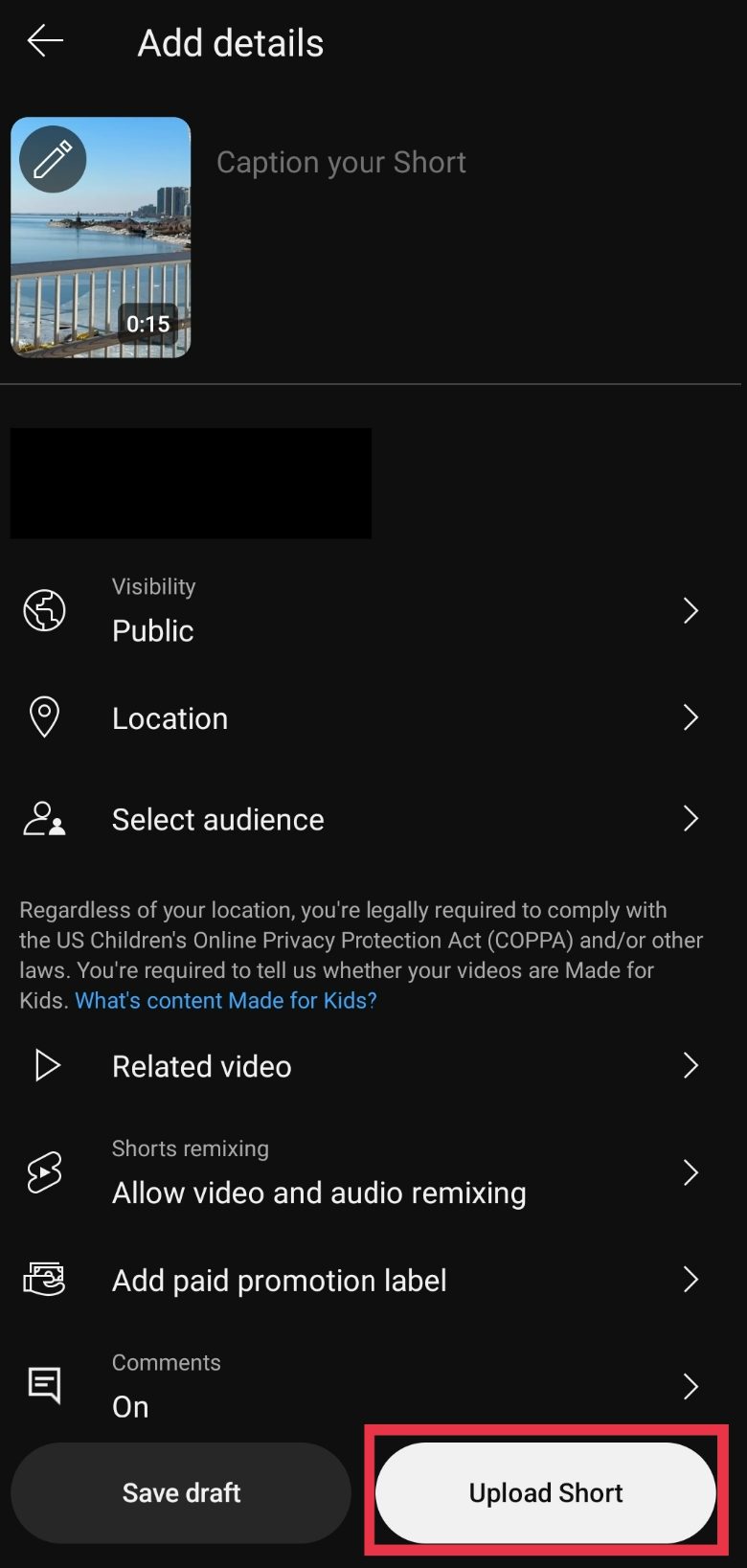Viewport: 747px width, 1568px height.
Task: Tap the Select audience person icon
Action: tap(44, 818)
